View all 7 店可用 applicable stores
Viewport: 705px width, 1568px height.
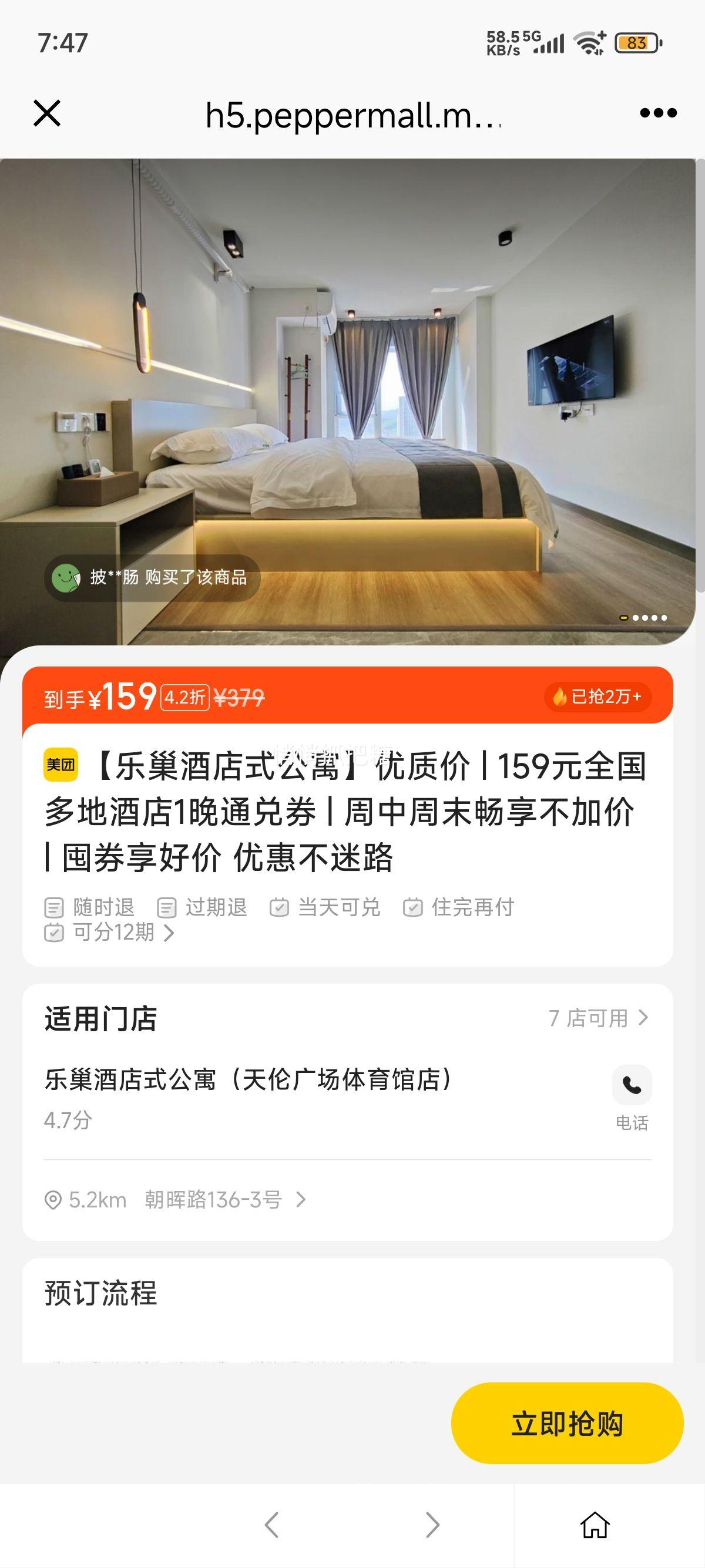coord(599,1018)
